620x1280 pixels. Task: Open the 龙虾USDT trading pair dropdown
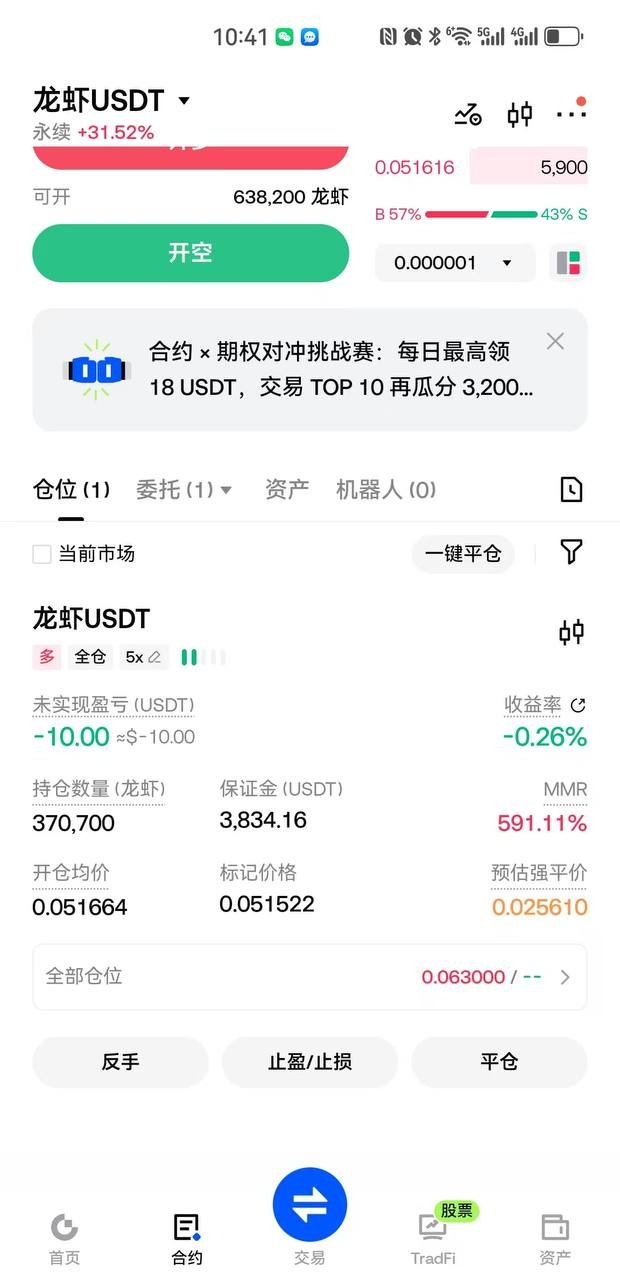pos(111,100)
